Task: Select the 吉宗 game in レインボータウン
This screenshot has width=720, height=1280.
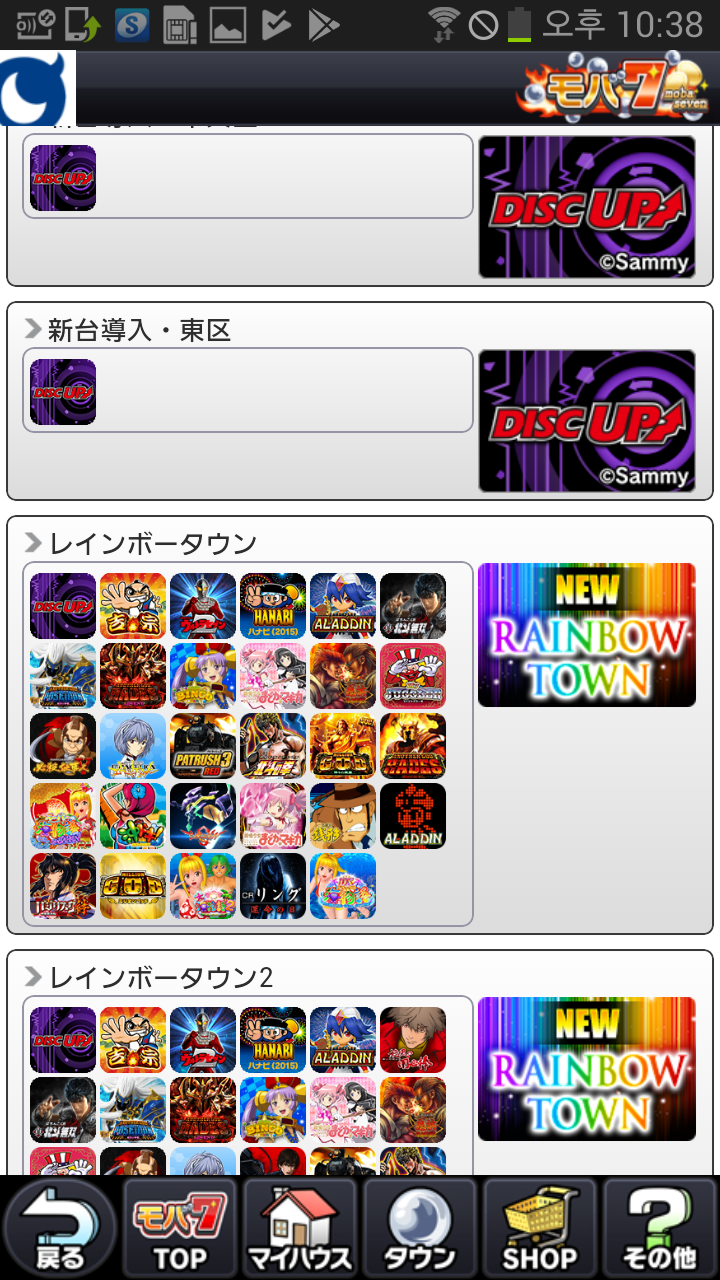Action: point(133,606)
